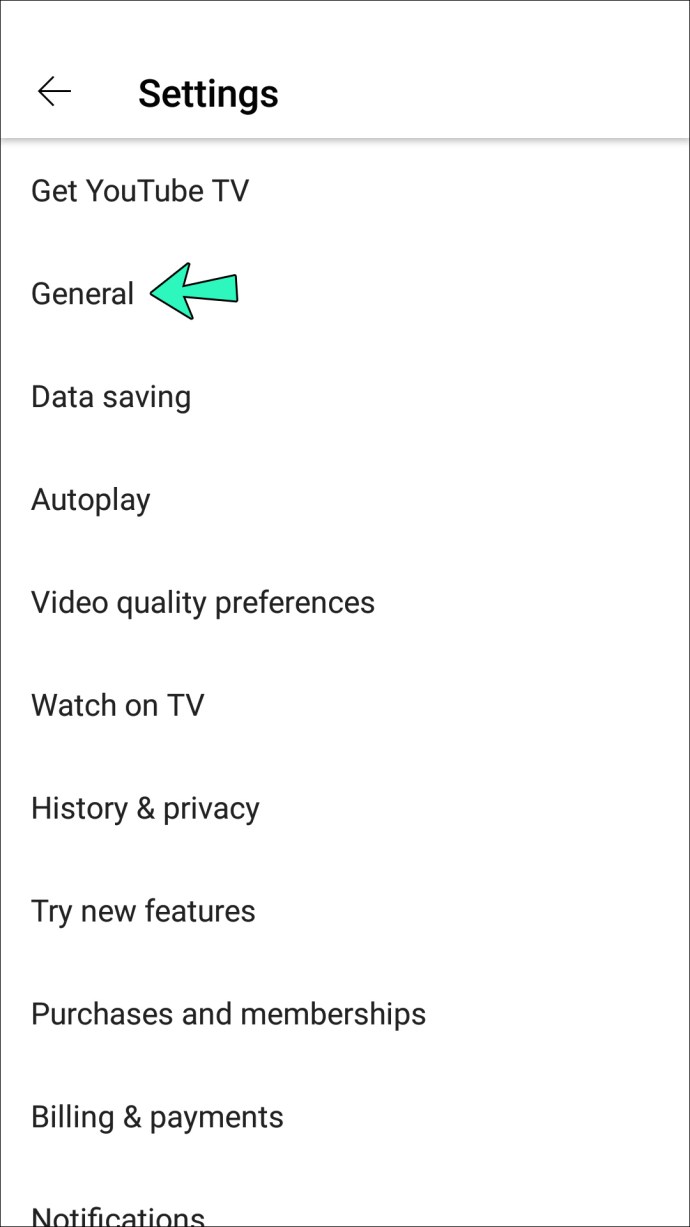The image size is (690, 1227).
Task: Select the Watch on TV row
Action: tap(118, 706)
